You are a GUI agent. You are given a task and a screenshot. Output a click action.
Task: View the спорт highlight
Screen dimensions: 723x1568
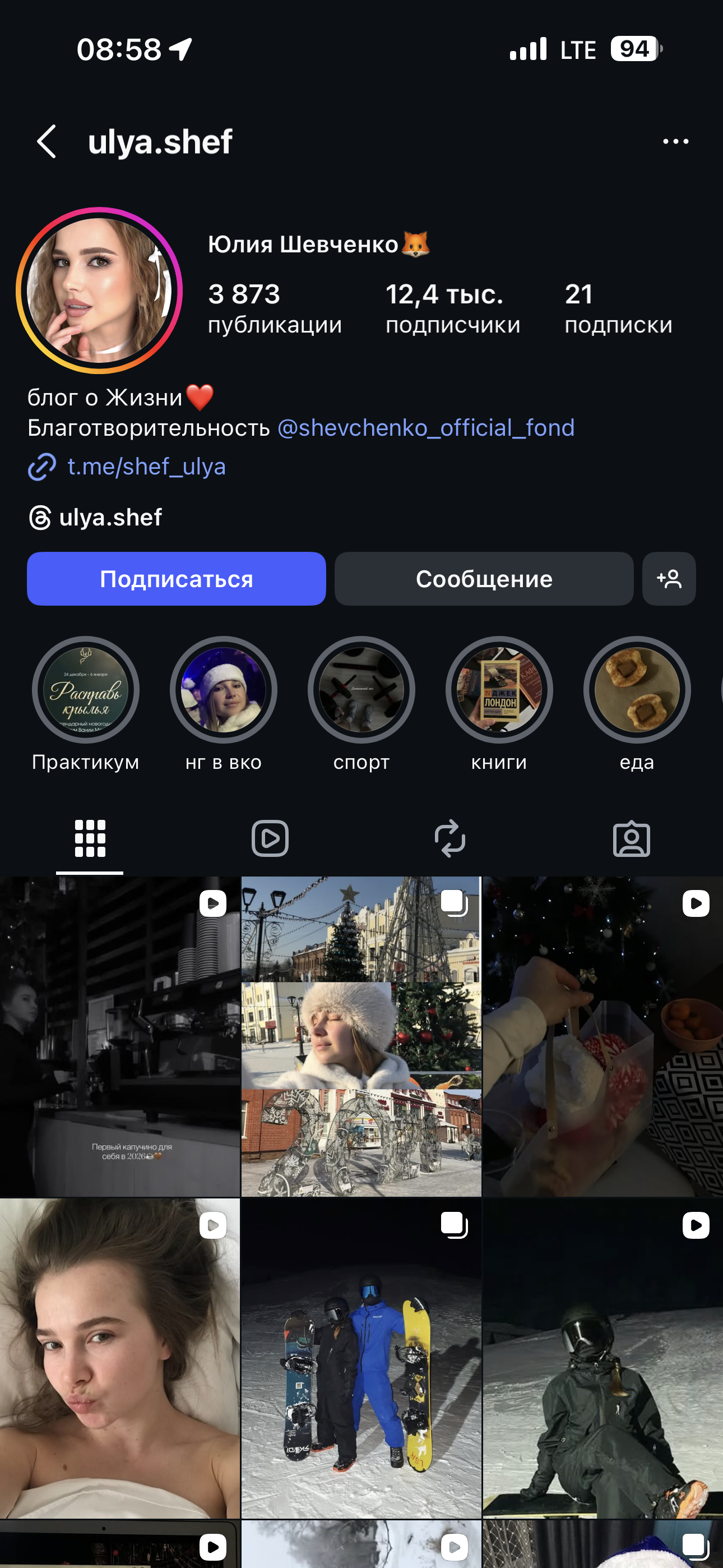pyautogui.click(x=361, y=690)
